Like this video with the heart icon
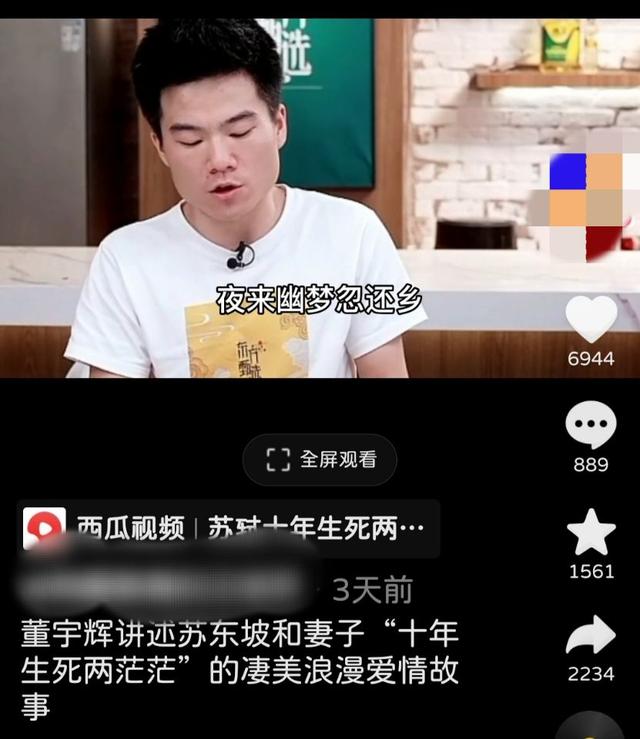This screenshot has width=640, height=739. (590, 321)
